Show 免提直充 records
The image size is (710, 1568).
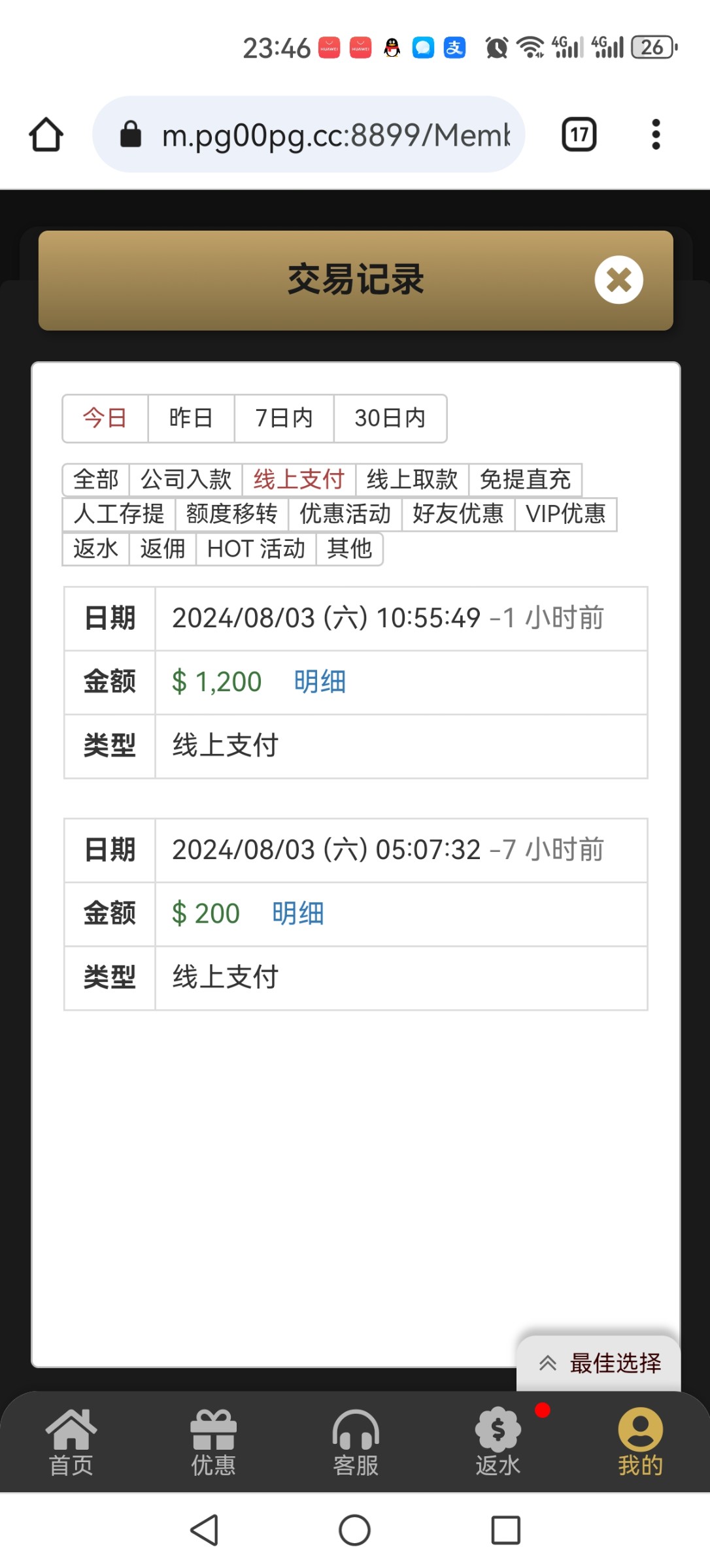pos(525,480)
